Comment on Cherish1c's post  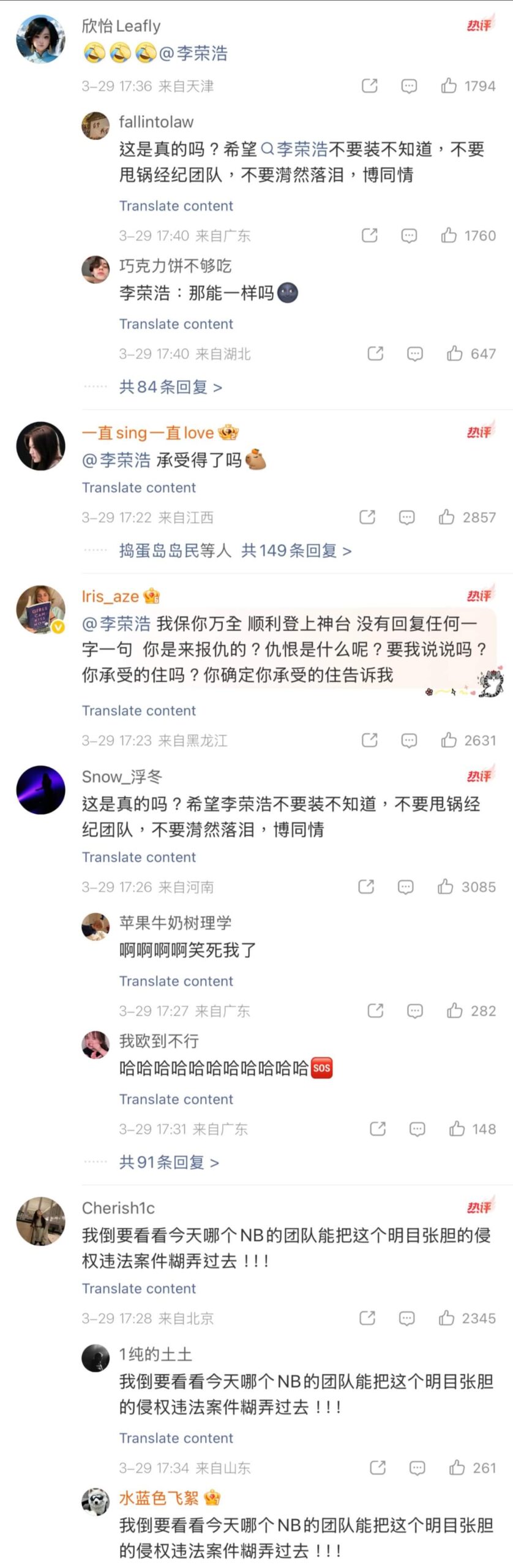pos(406,1318)
